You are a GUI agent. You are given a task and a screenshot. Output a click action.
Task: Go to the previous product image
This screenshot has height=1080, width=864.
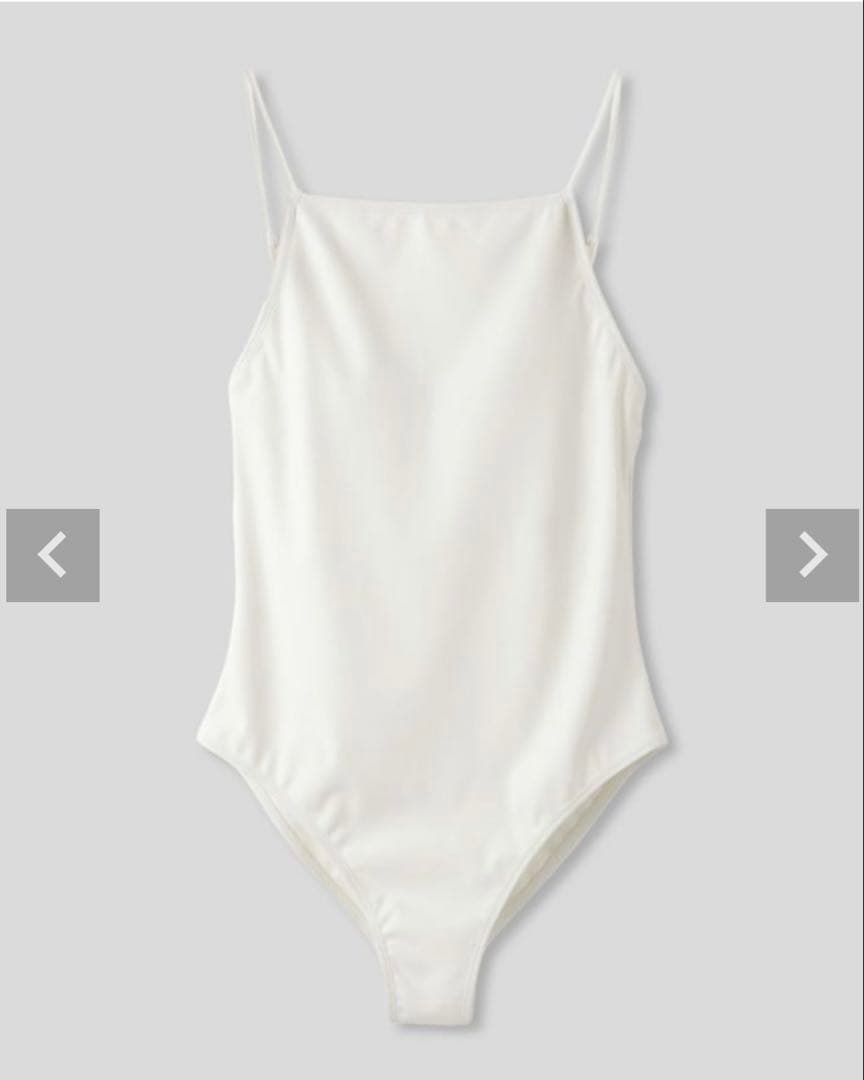pyautogui.click(x=53, y=555)
